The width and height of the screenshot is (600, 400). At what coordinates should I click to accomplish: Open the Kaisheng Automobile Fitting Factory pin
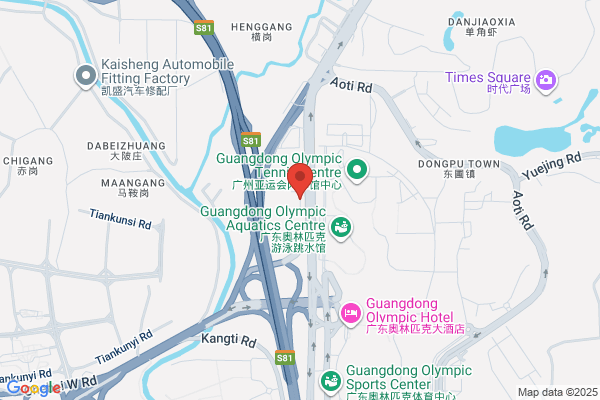pos(86,77)
